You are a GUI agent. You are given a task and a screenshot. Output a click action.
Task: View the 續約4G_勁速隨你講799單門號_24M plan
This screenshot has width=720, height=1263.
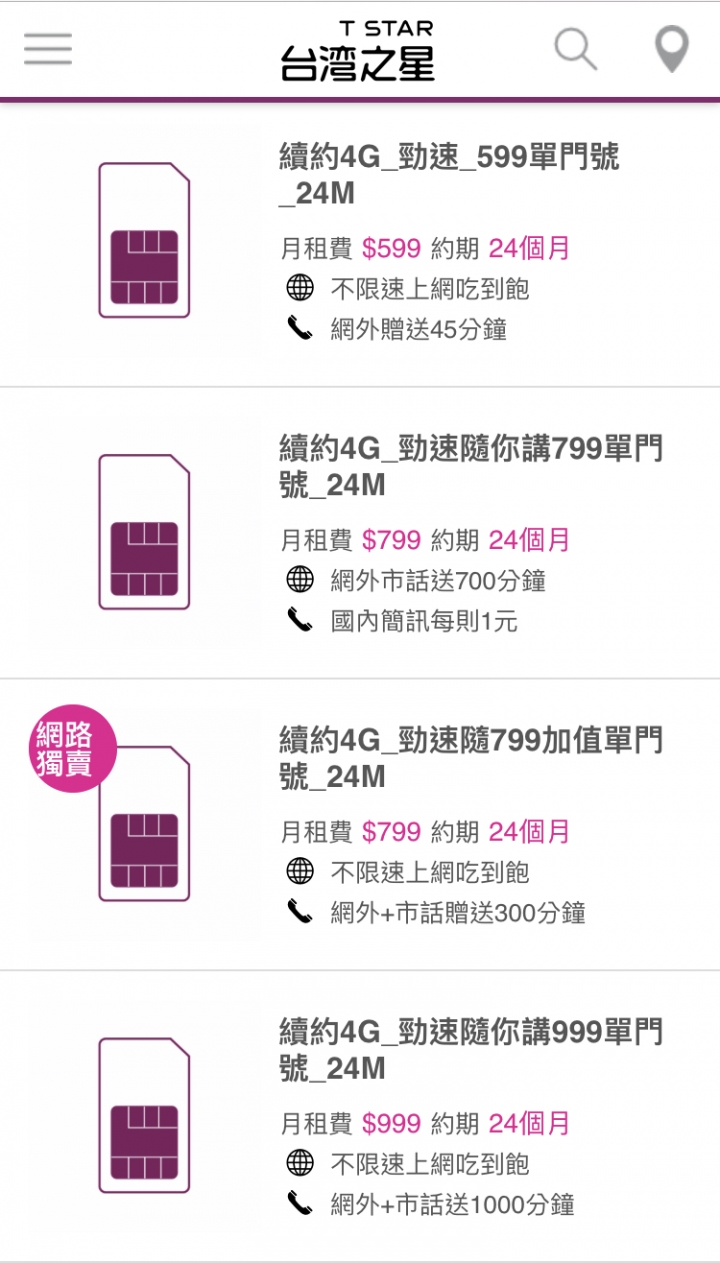pos(360,533)
